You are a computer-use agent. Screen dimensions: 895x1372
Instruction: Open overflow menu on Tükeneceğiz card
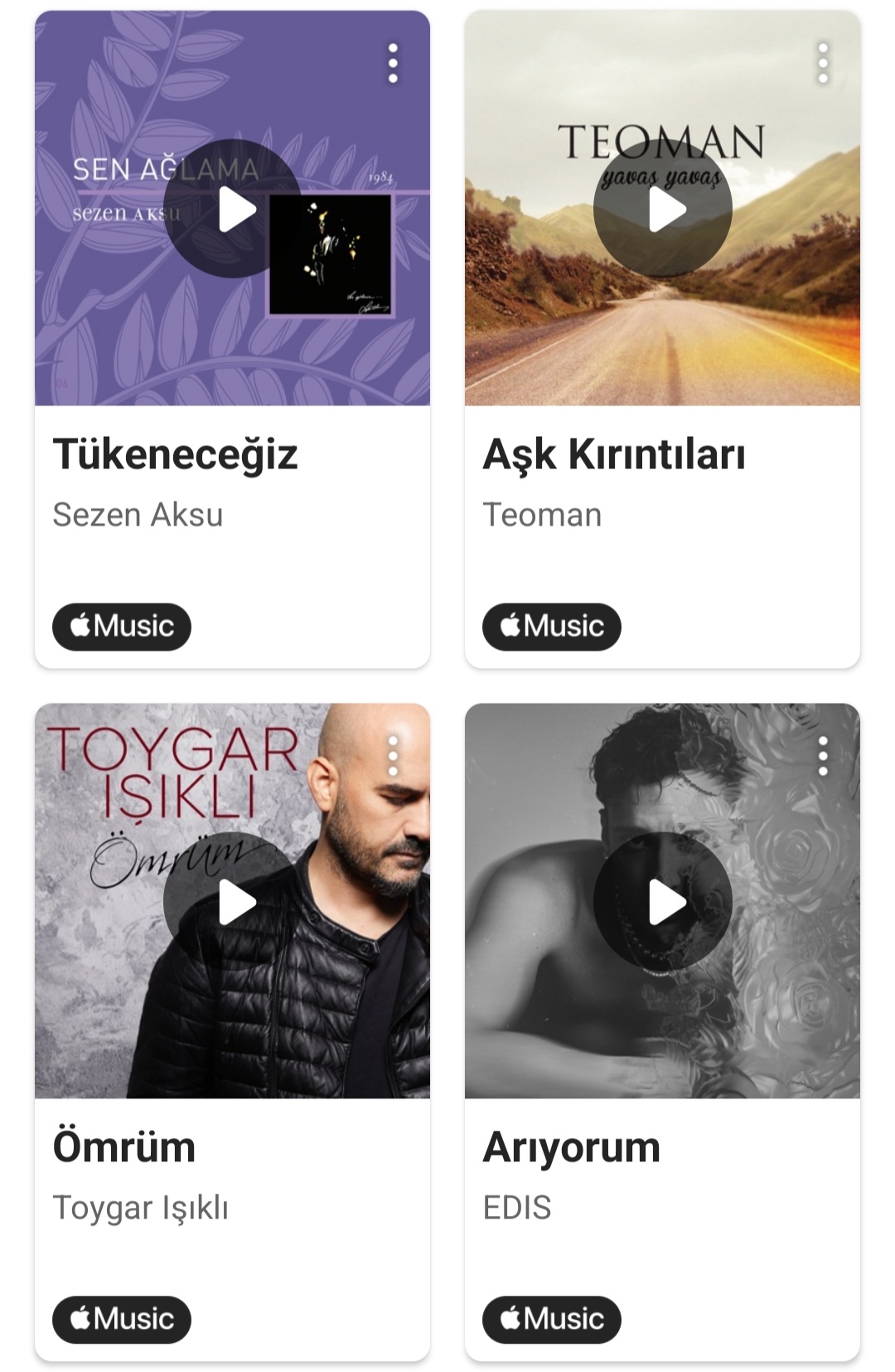tap(393, 63)
